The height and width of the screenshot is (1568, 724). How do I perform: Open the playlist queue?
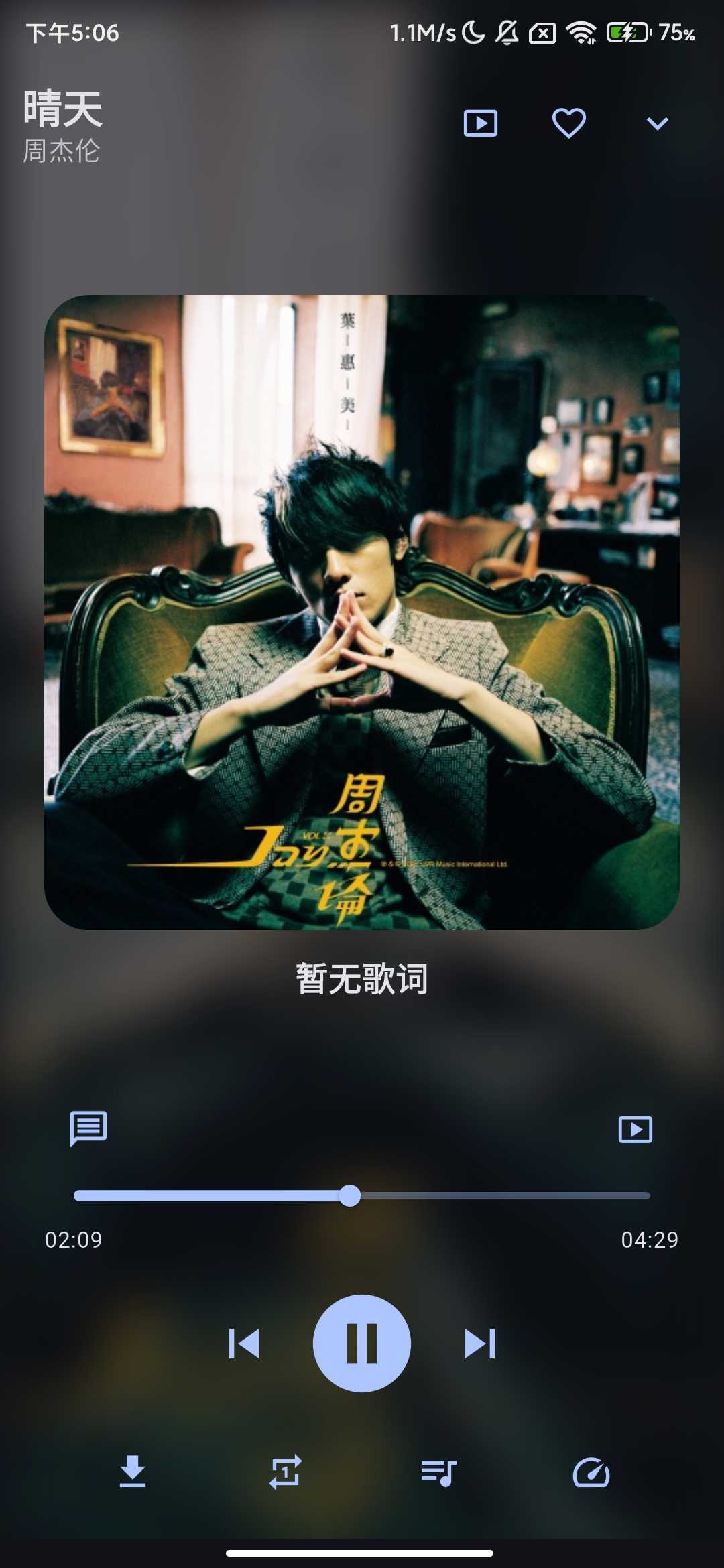pyautogui.click(x=438, y=1472)
